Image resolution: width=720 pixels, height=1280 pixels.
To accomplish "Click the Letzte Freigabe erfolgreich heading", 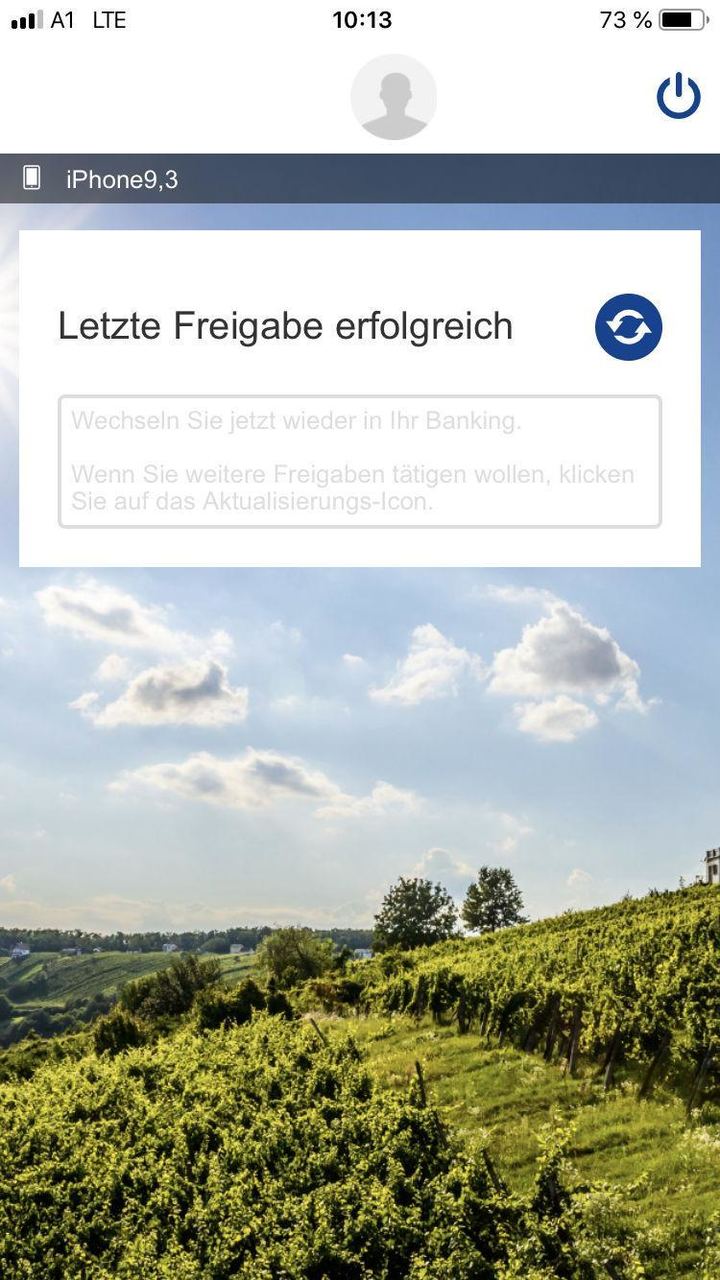I will pyautogui.click(x=286, y=326).
